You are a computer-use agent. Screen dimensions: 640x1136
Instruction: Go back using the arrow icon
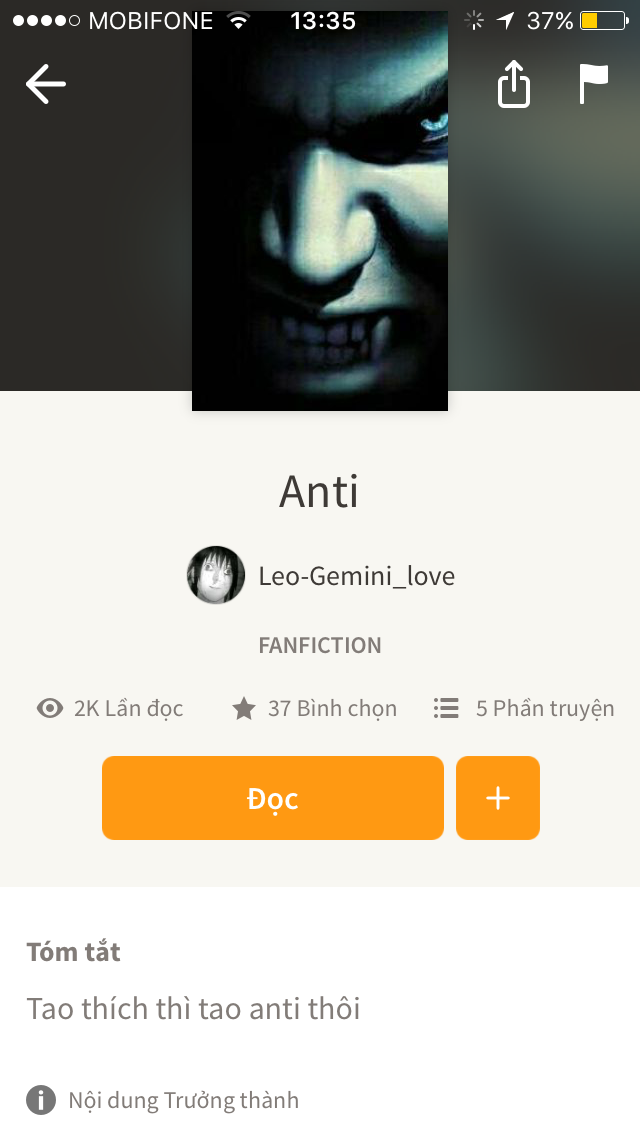46,84
